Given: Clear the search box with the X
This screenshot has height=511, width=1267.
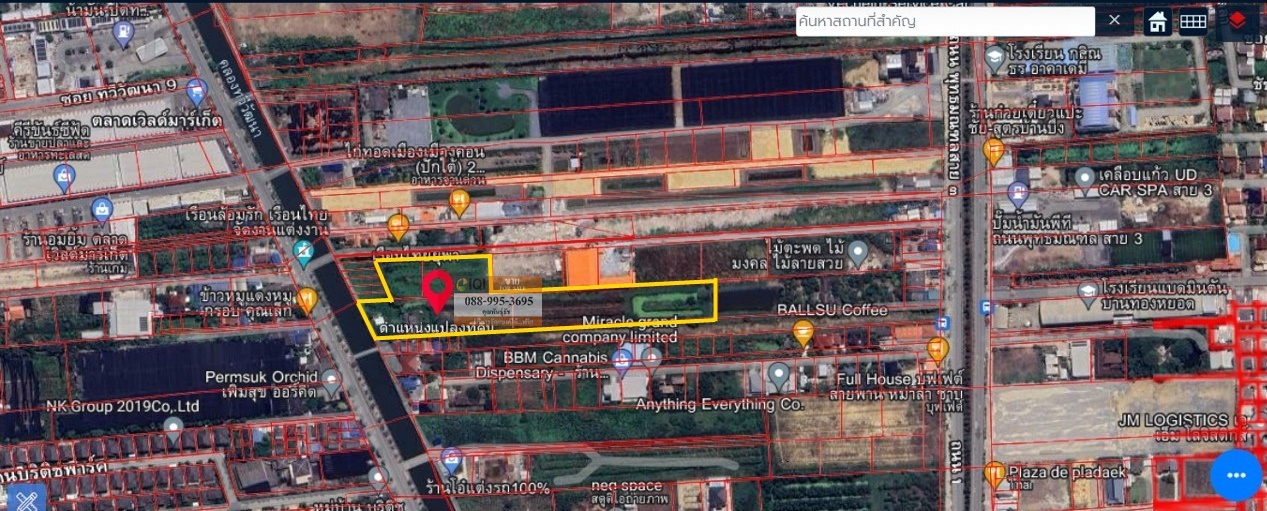Looking at the screenshot, I should tap(1114, 21).
